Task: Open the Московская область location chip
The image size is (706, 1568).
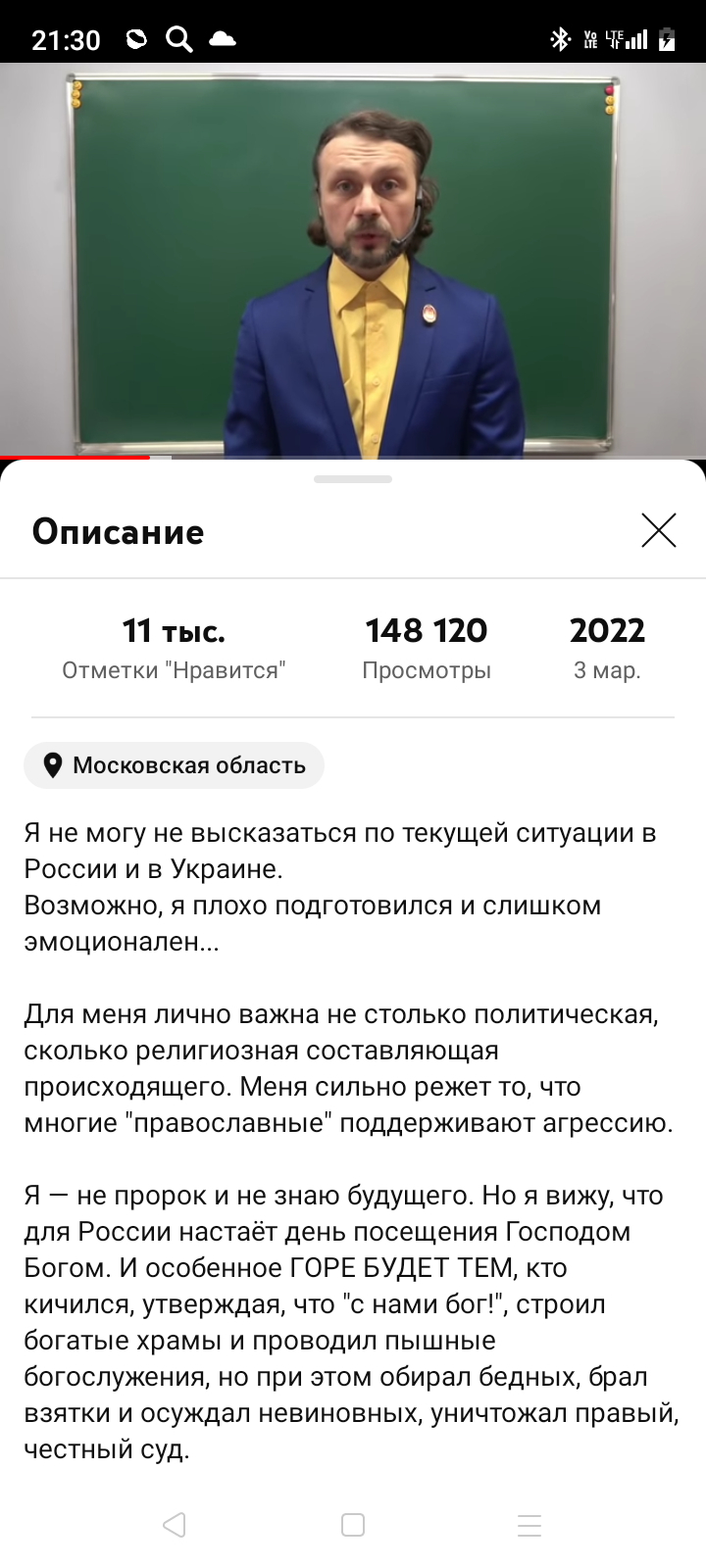Action: (174, 765)
